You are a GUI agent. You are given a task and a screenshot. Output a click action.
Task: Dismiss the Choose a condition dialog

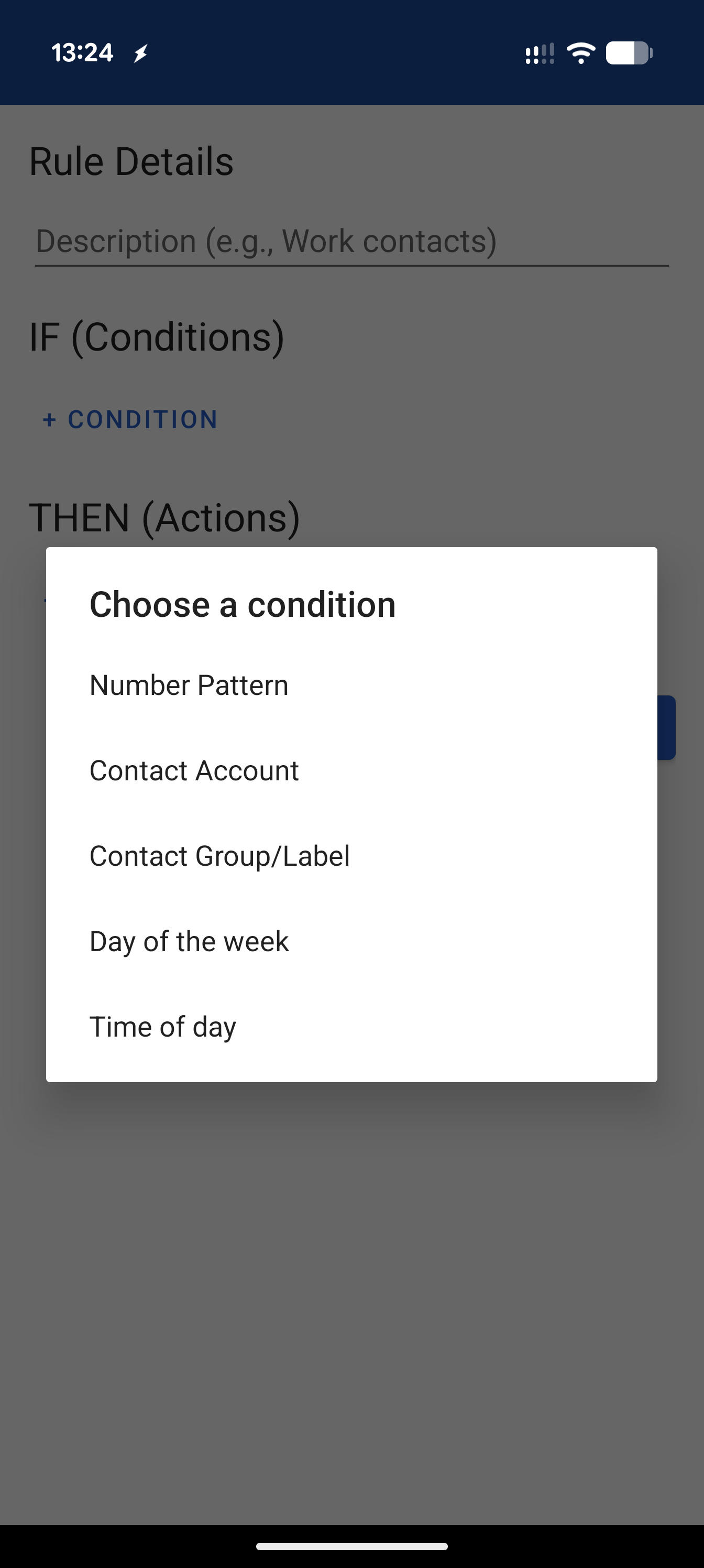351,1278
